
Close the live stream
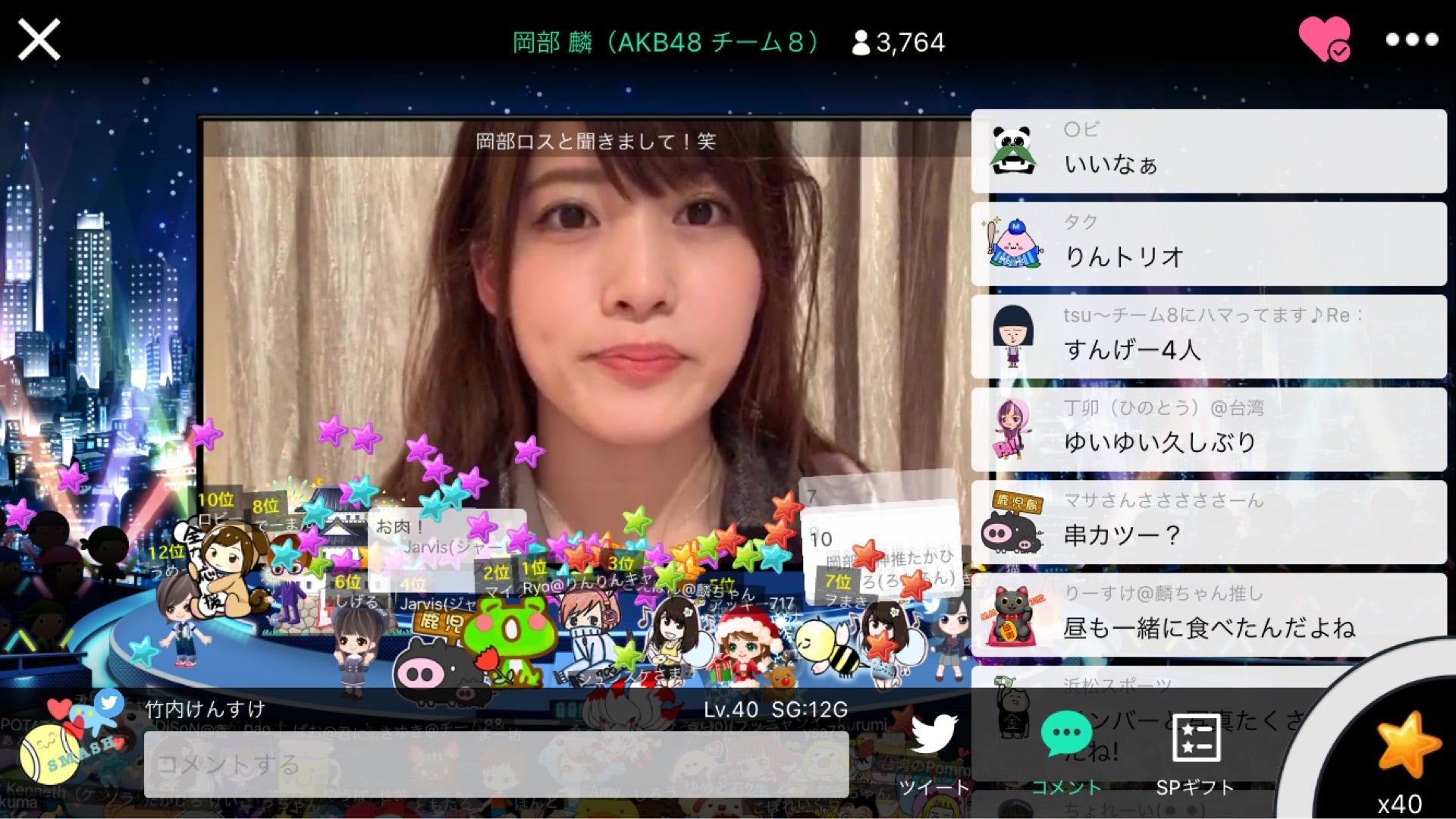pos(39,39)
